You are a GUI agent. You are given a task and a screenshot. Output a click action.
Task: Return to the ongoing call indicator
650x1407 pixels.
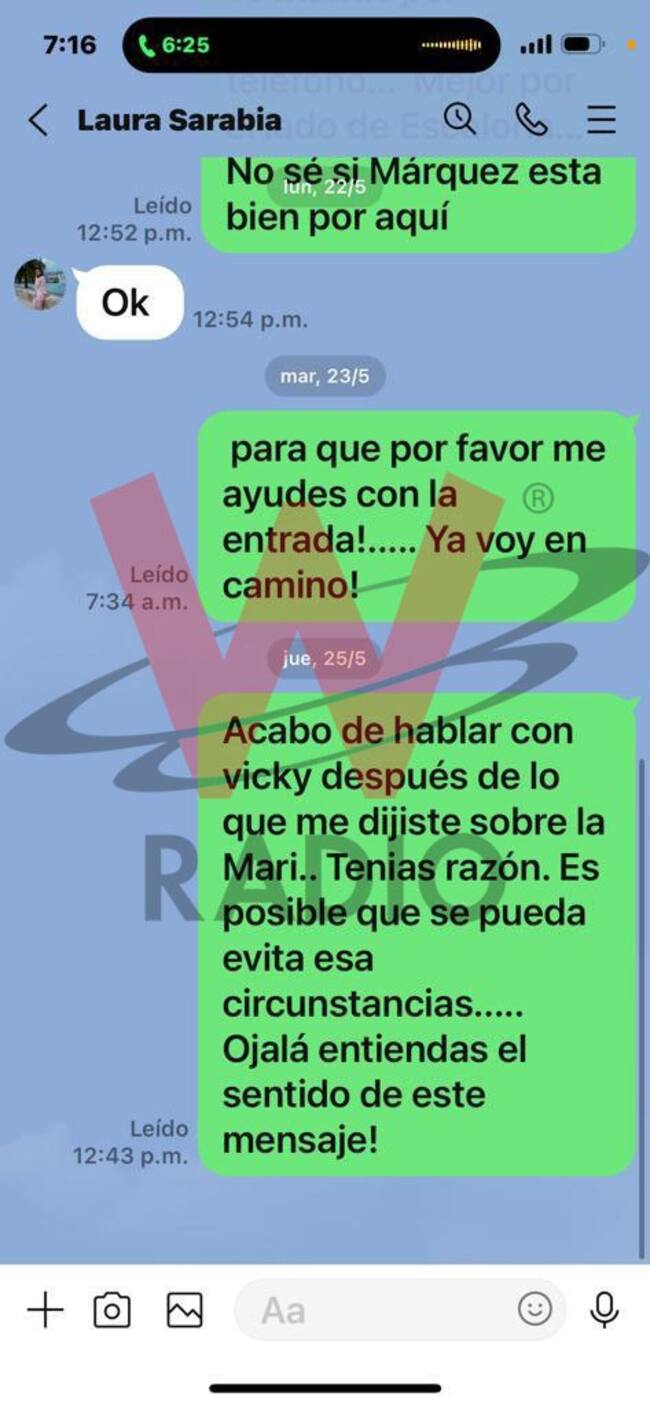pos(175,45)
